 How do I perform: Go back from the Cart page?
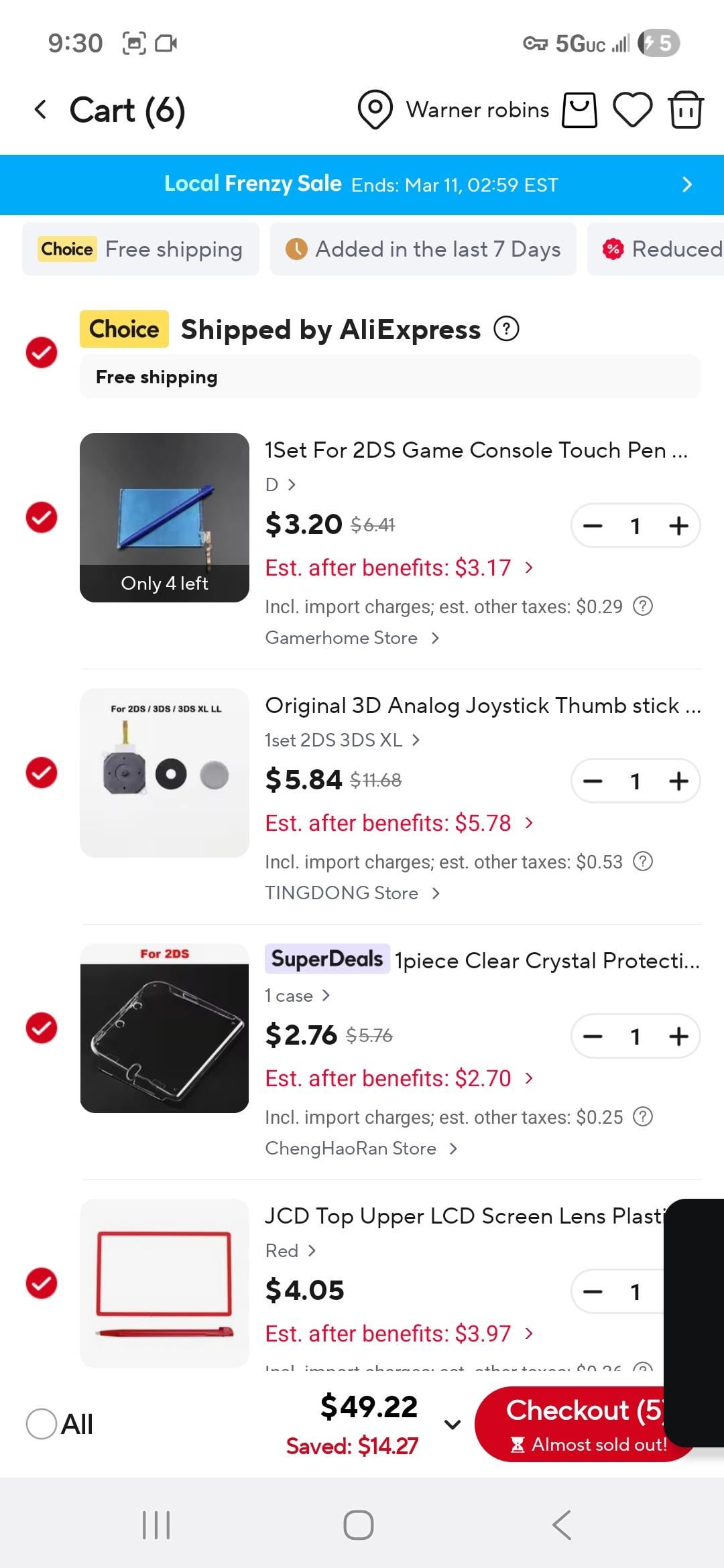[x=41, y=109]
